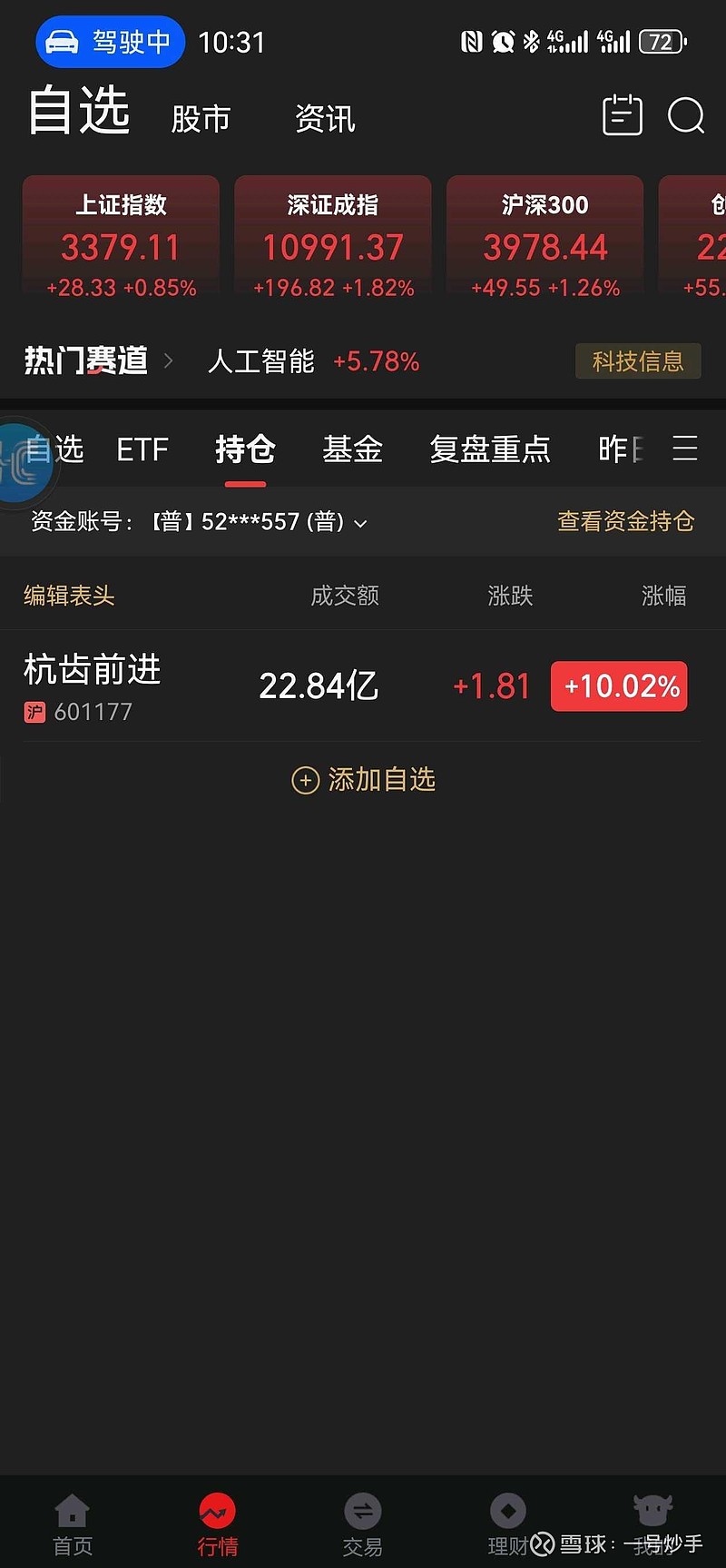Tap 添加自选 to add a stock
726x1568 pixels.
[363, 780]
